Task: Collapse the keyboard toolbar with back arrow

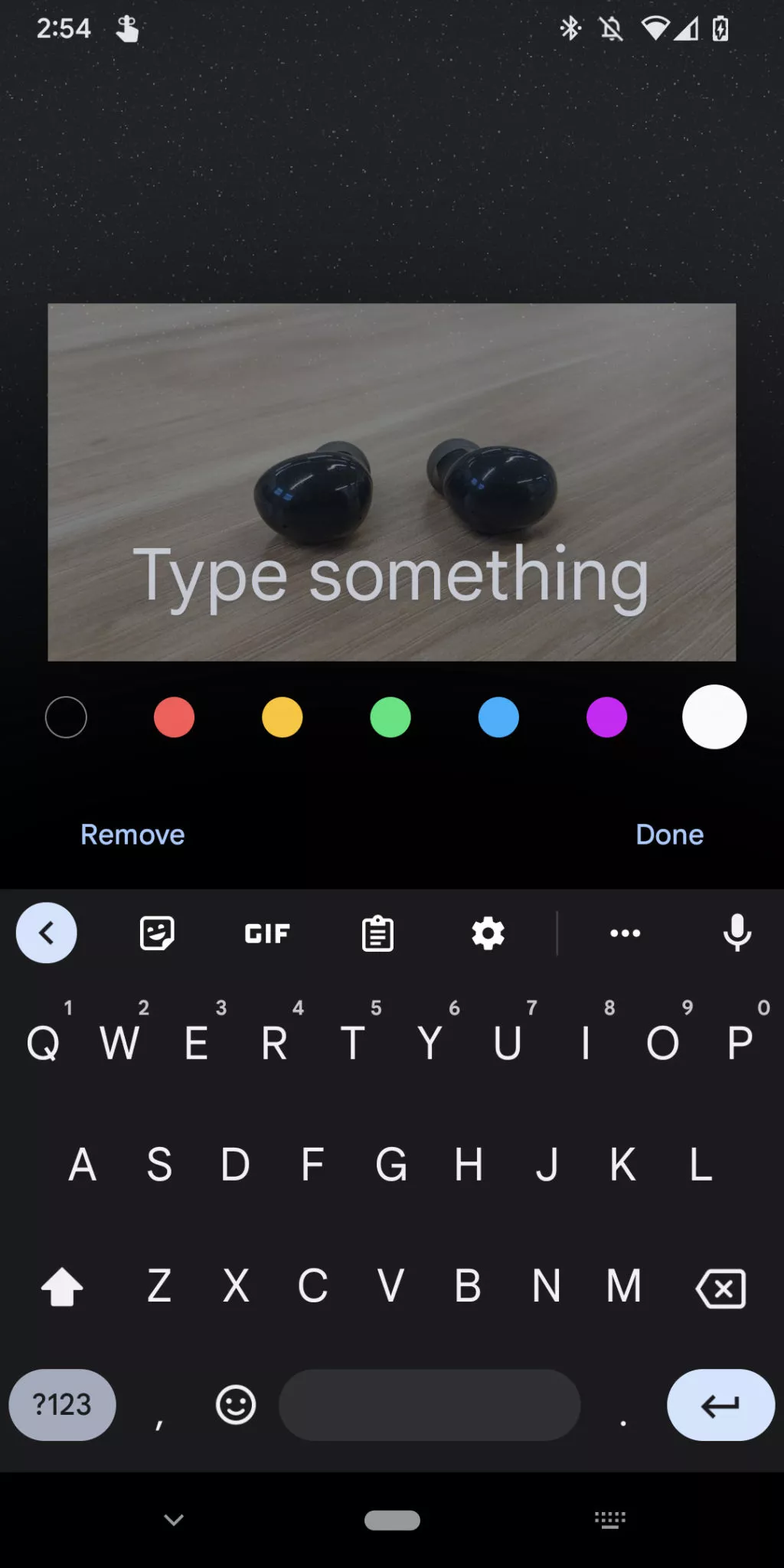Action: tap(47, 933)
